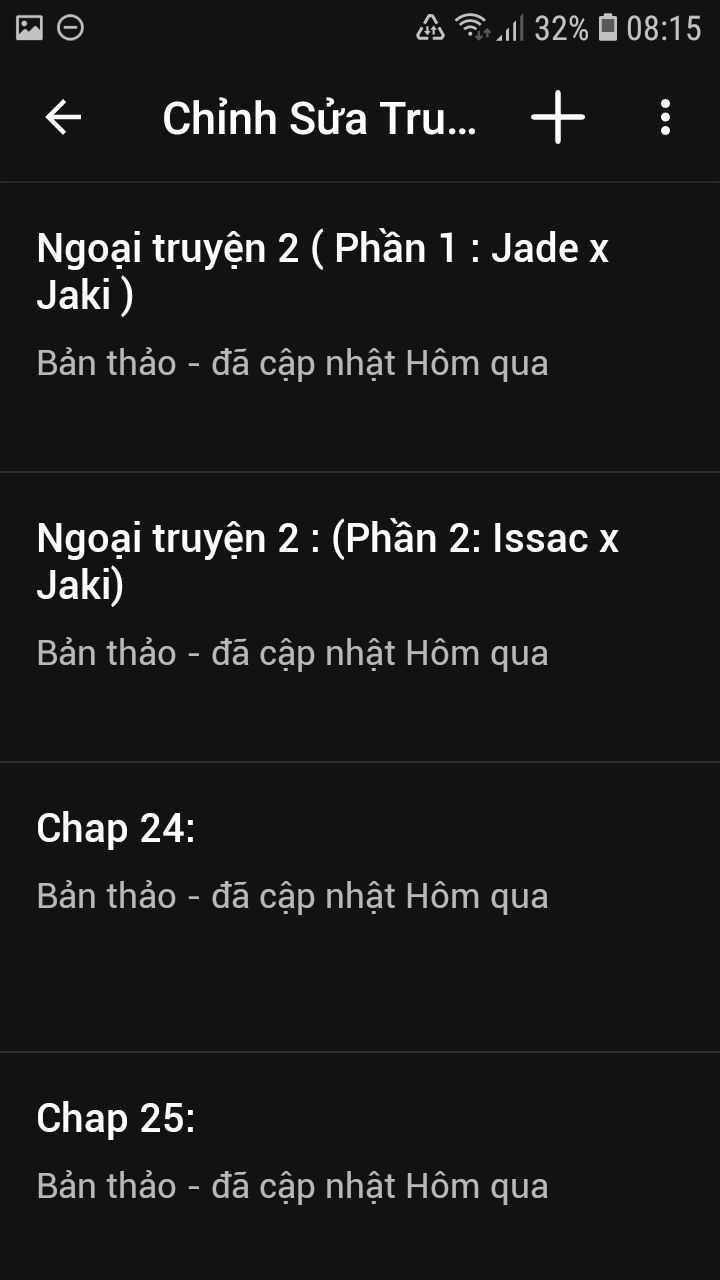
Task: Select the Chap 25 draft
Action: [x=360, y=1166]
